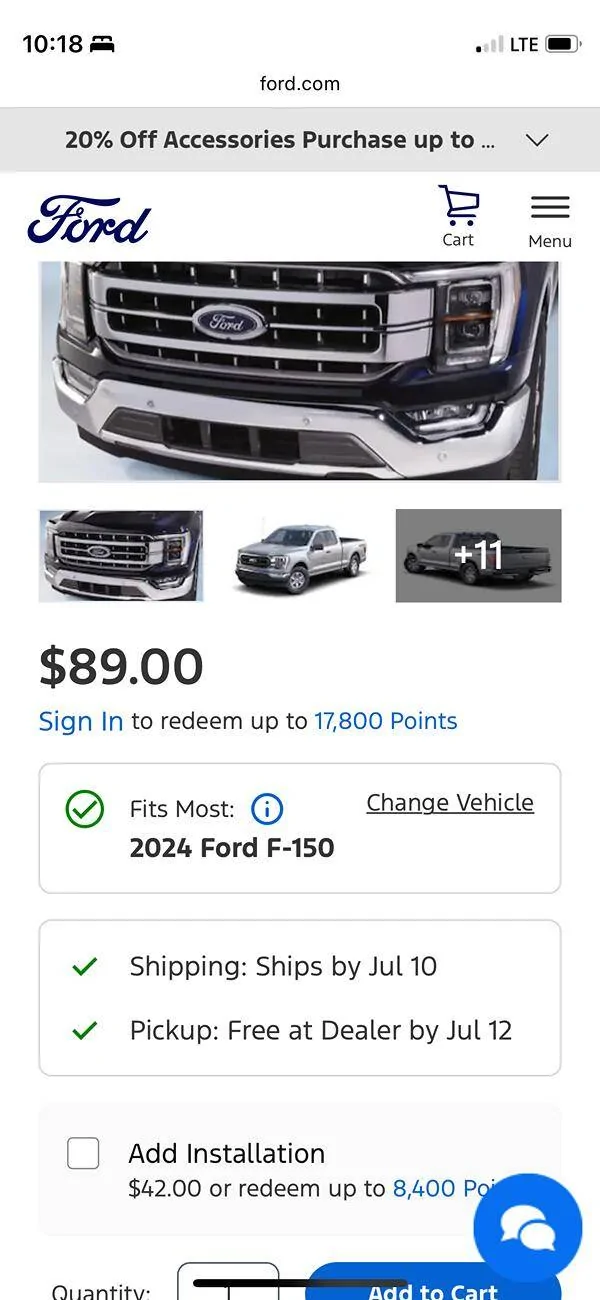Screen dimensions: 600x1300
Task: Check the Add Installation box
Action: (83, 1153)
